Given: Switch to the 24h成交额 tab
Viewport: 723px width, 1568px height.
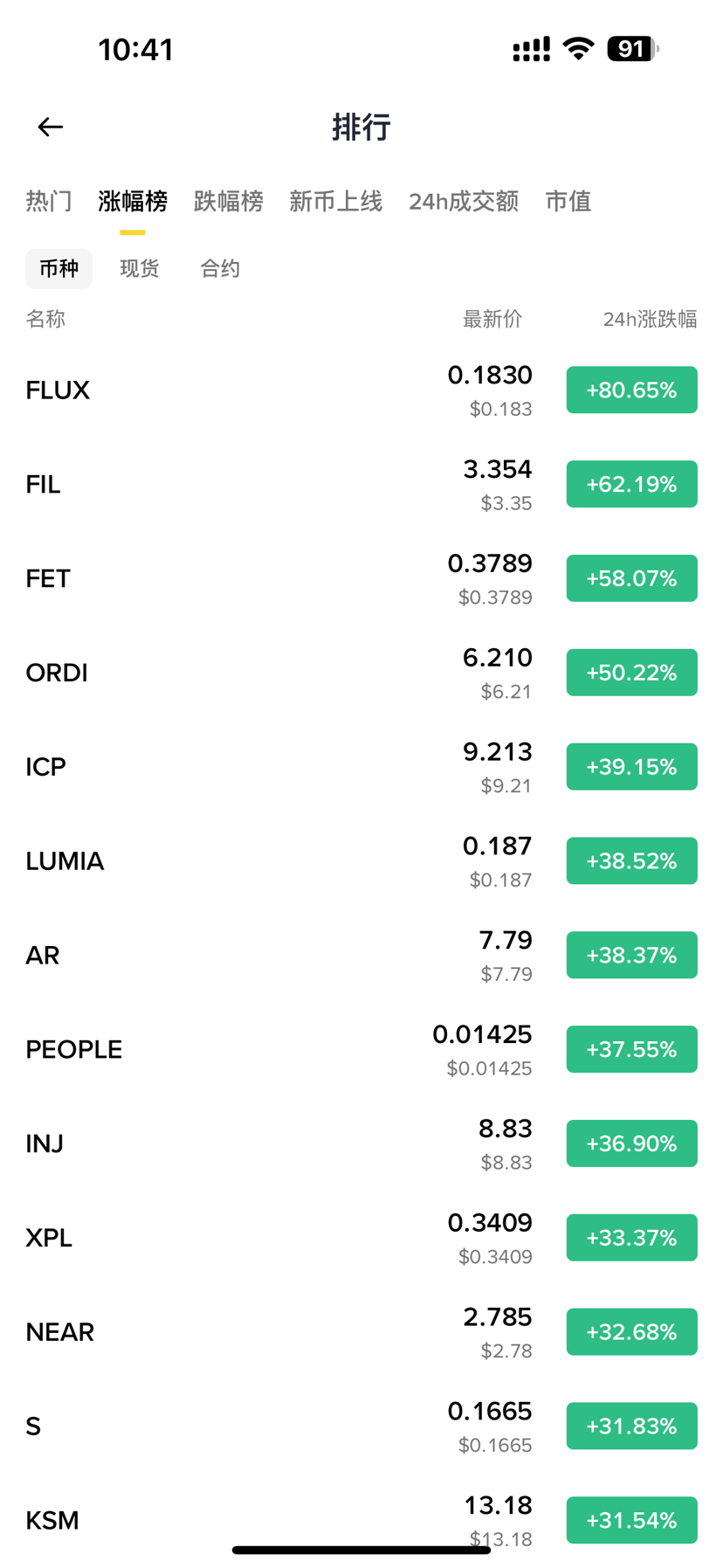Looking at the screenshot, I should click(x=463, y=202).
